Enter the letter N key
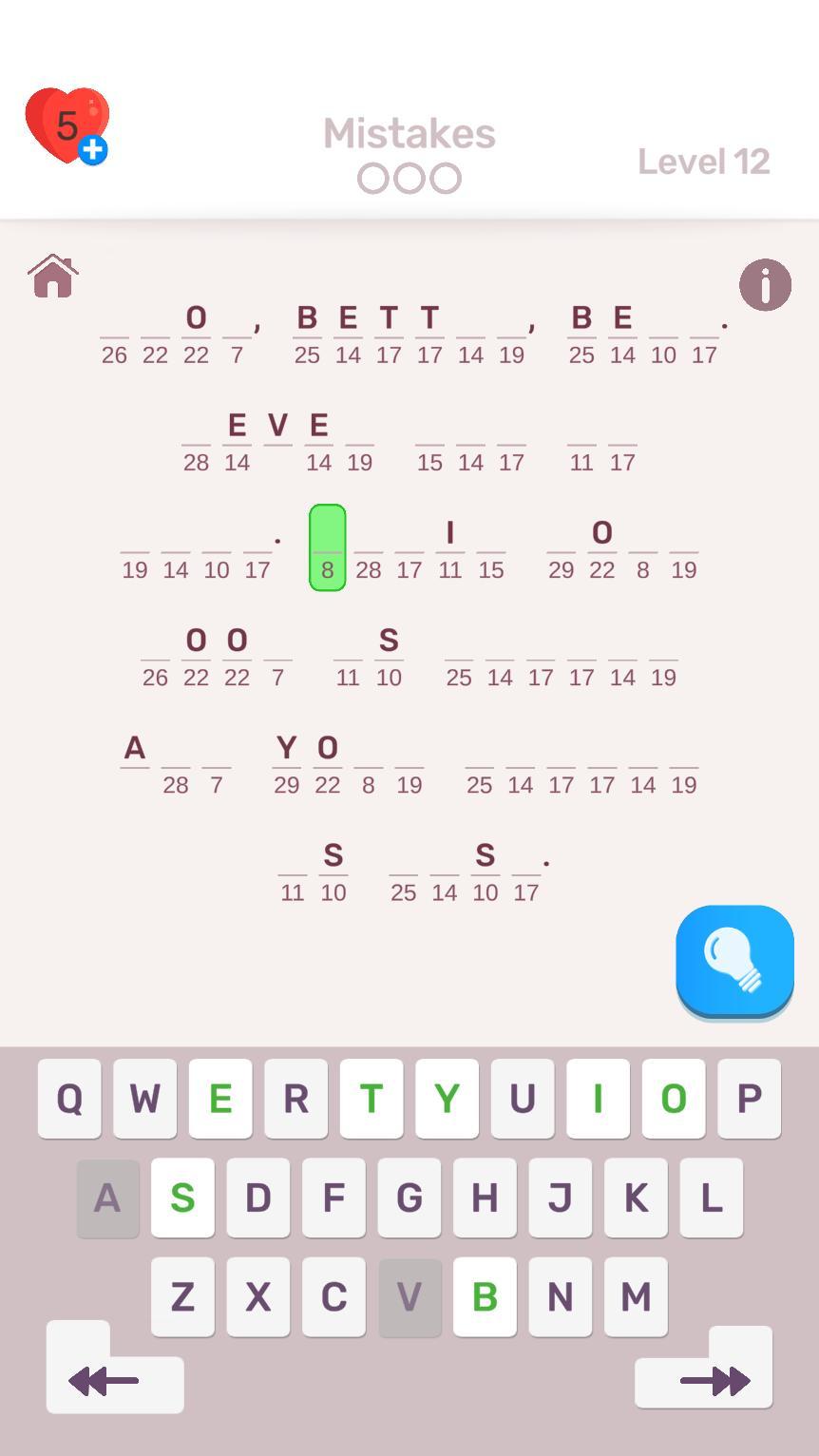 point(560,1296)
